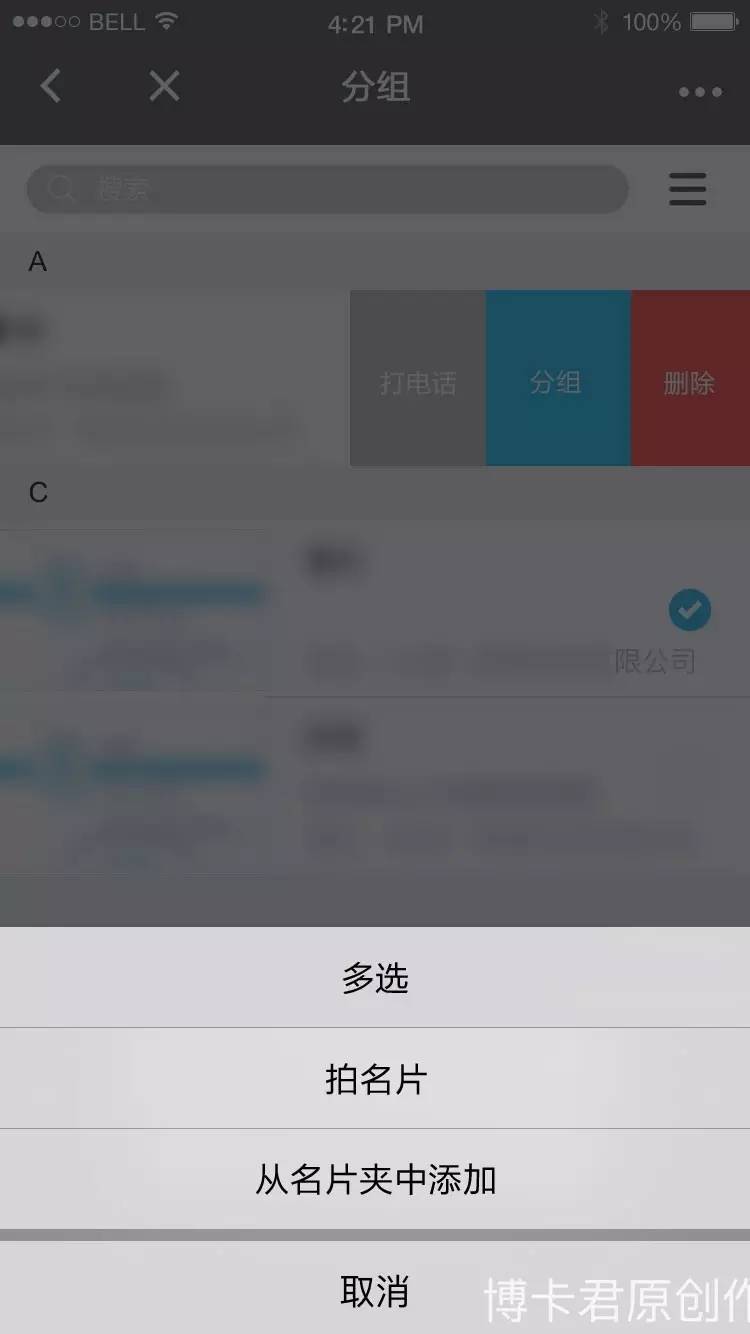Open the hamburger list menu icon
The image size is (750, 1334).
click(687, 189)
